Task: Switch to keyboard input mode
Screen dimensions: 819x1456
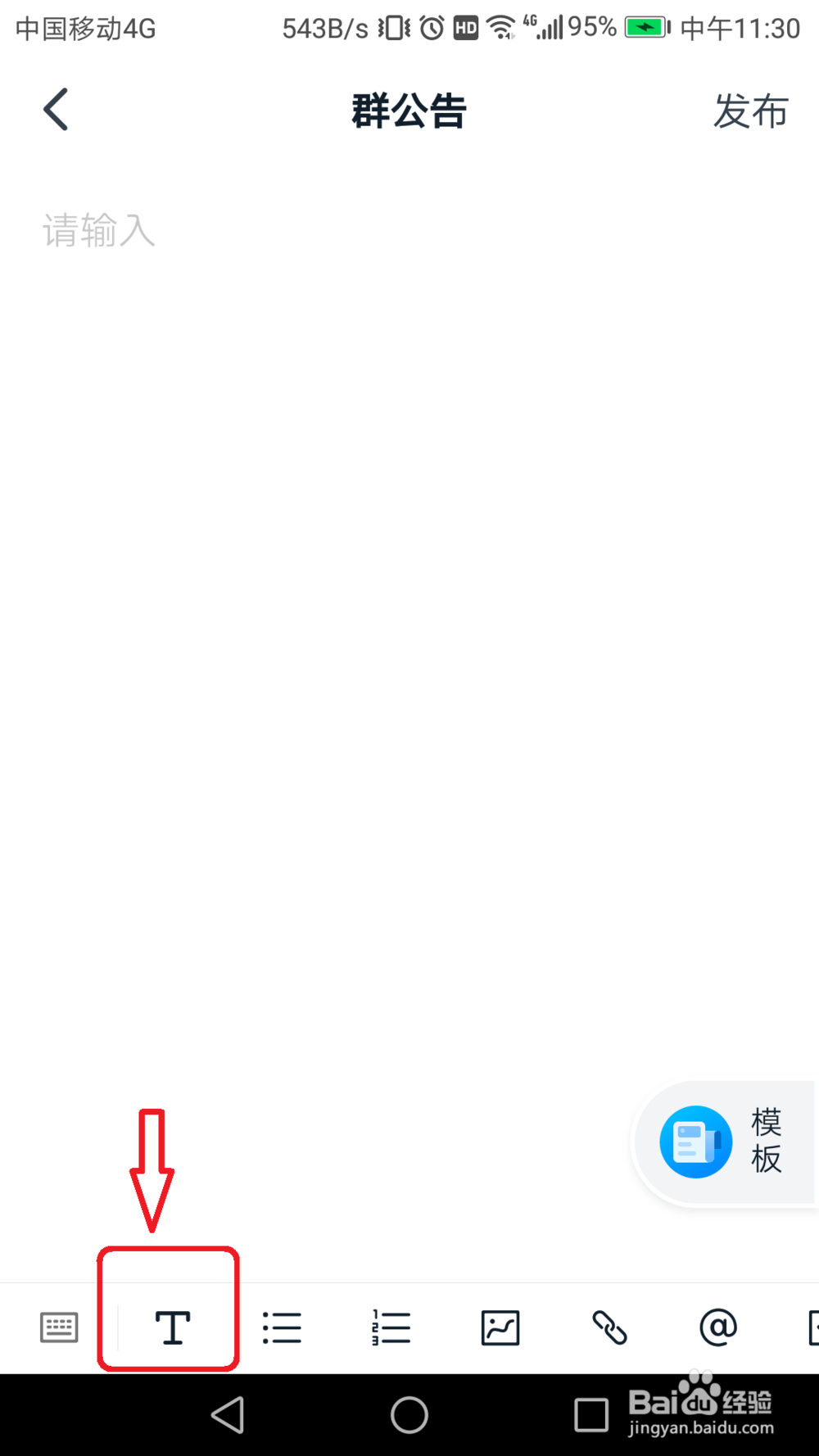Action: click(x=58, y=1327)
